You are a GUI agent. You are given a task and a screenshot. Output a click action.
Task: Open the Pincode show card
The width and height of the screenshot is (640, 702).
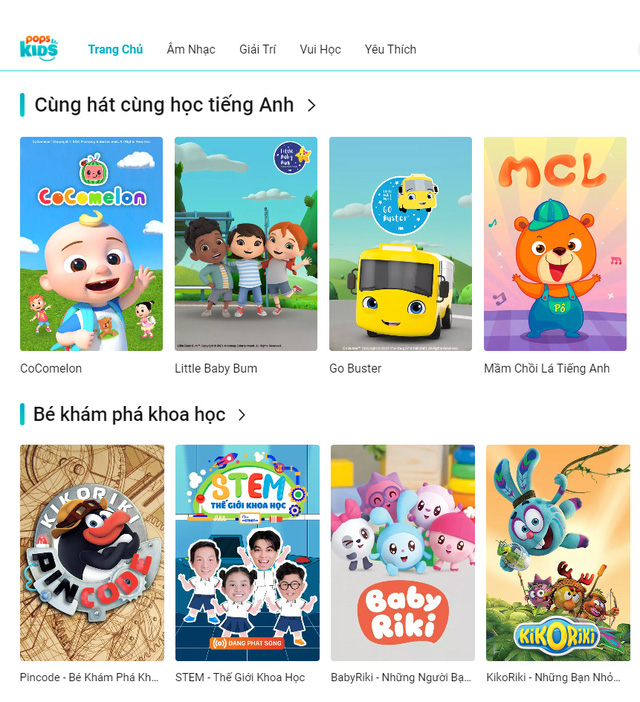click(91, 552)
